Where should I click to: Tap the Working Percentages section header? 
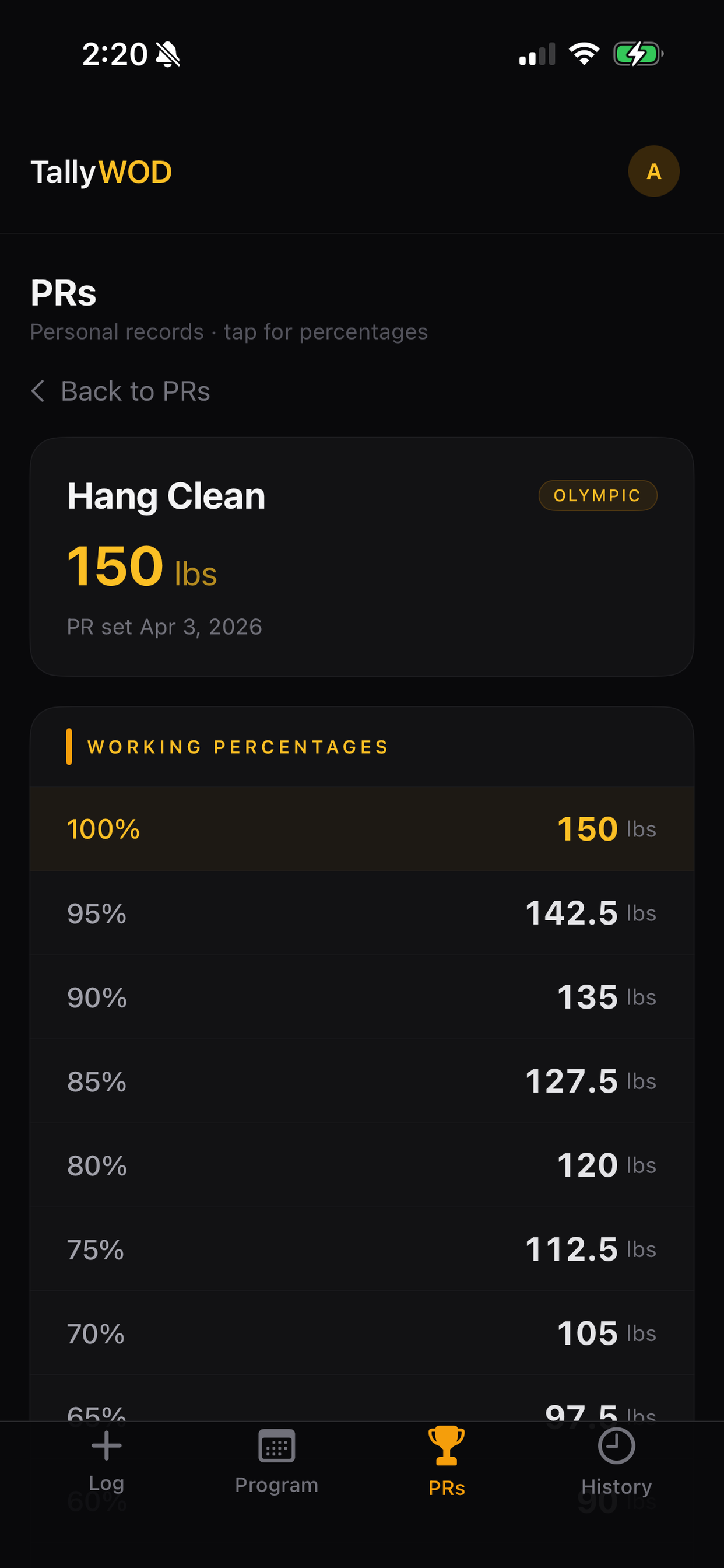[x=238, y=746]
